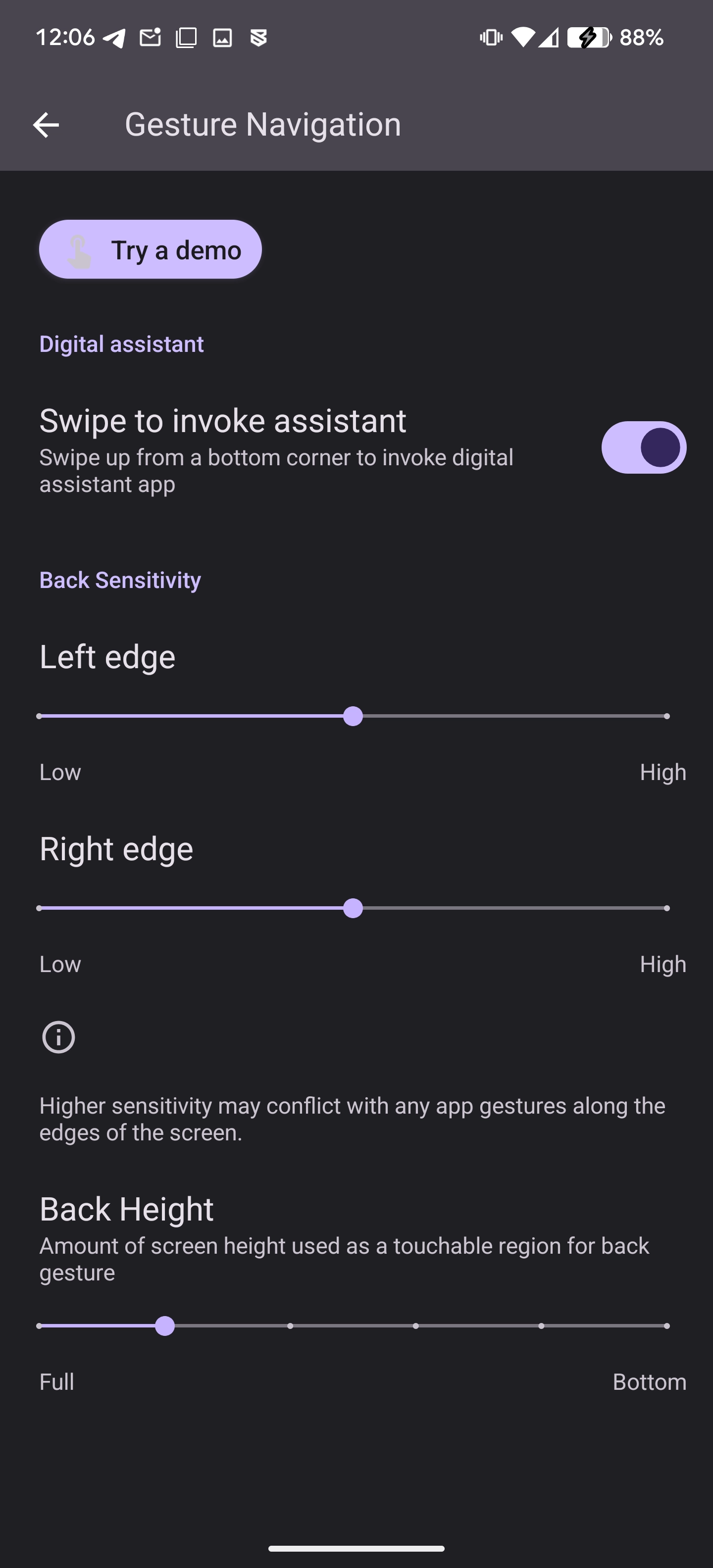Set Right edge sensitivity slider to Low end
The height and width of the screenshot is (1568, 713).
40,908
